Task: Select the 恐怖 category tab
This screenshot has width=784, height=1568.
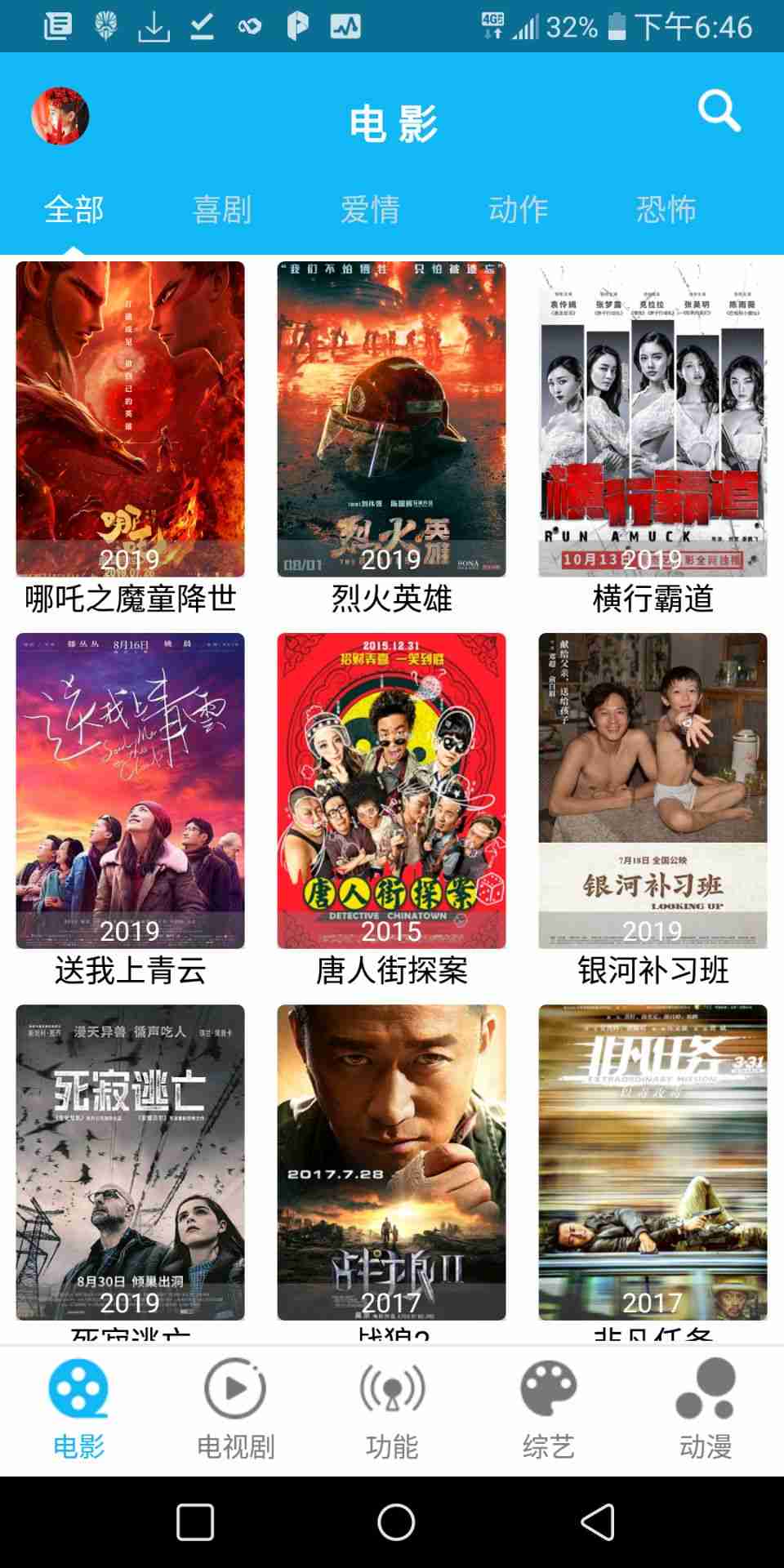Action: (666, 210)
